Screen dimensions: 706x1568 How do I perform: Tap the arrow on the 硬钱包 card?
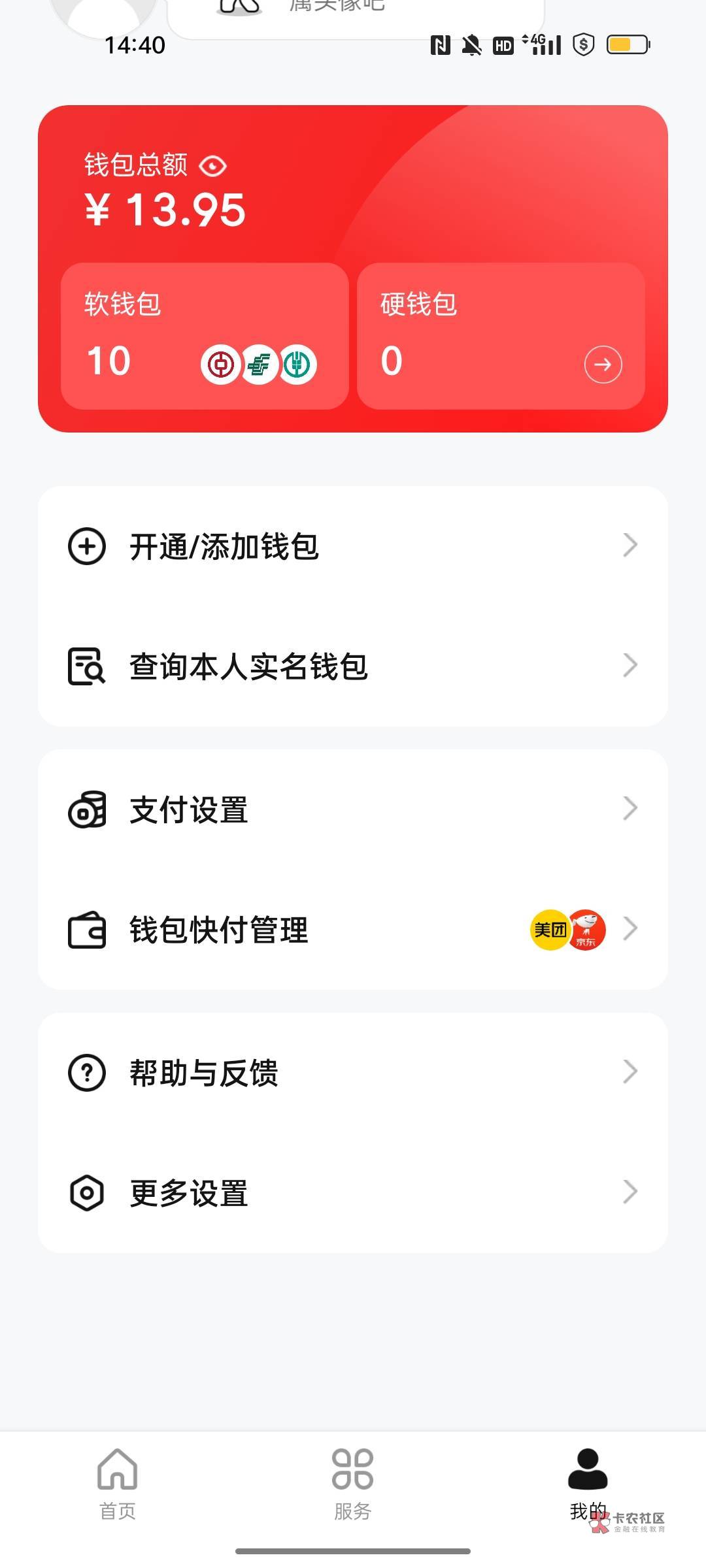(603, 364)
